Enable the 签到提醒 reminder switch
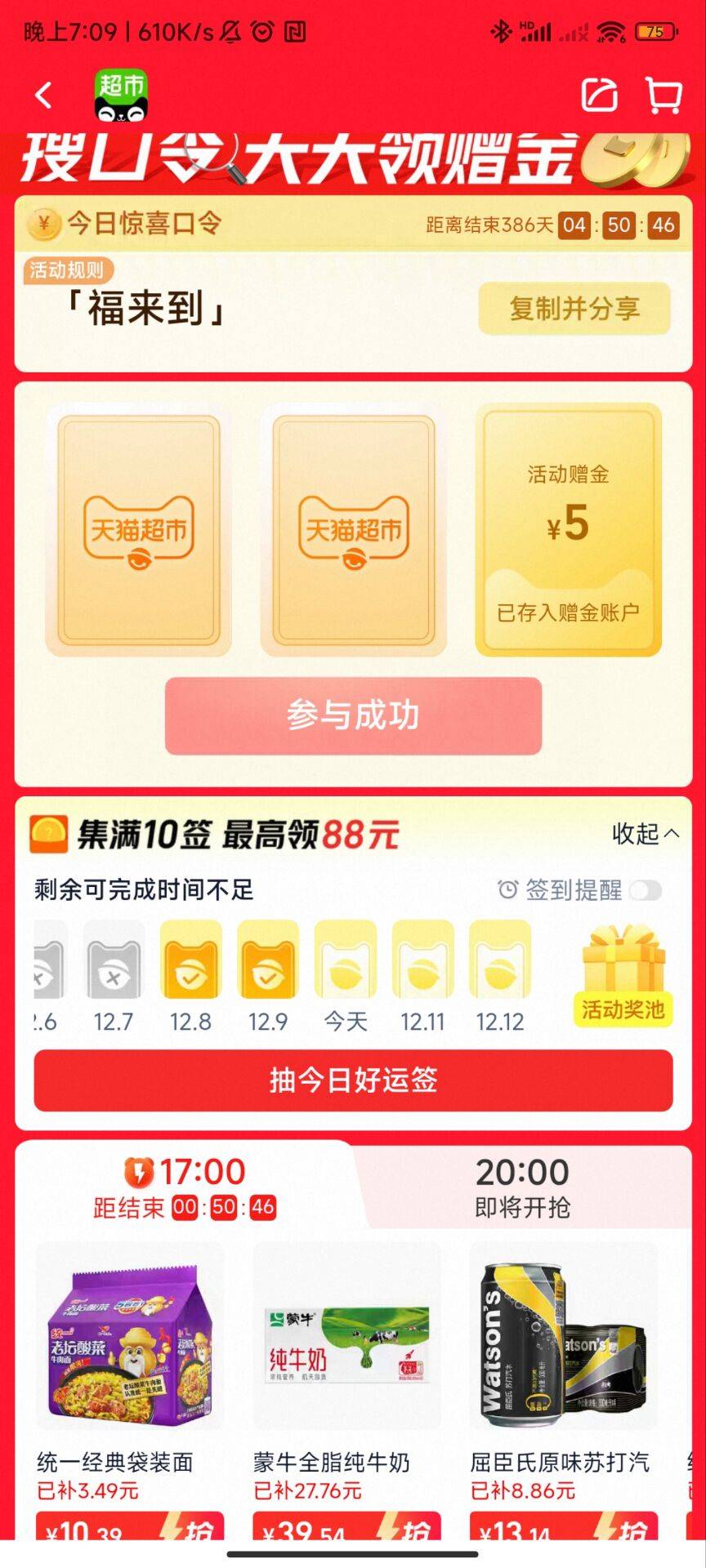Screen dimensions: 706x1568 click(x=646, y=890)
